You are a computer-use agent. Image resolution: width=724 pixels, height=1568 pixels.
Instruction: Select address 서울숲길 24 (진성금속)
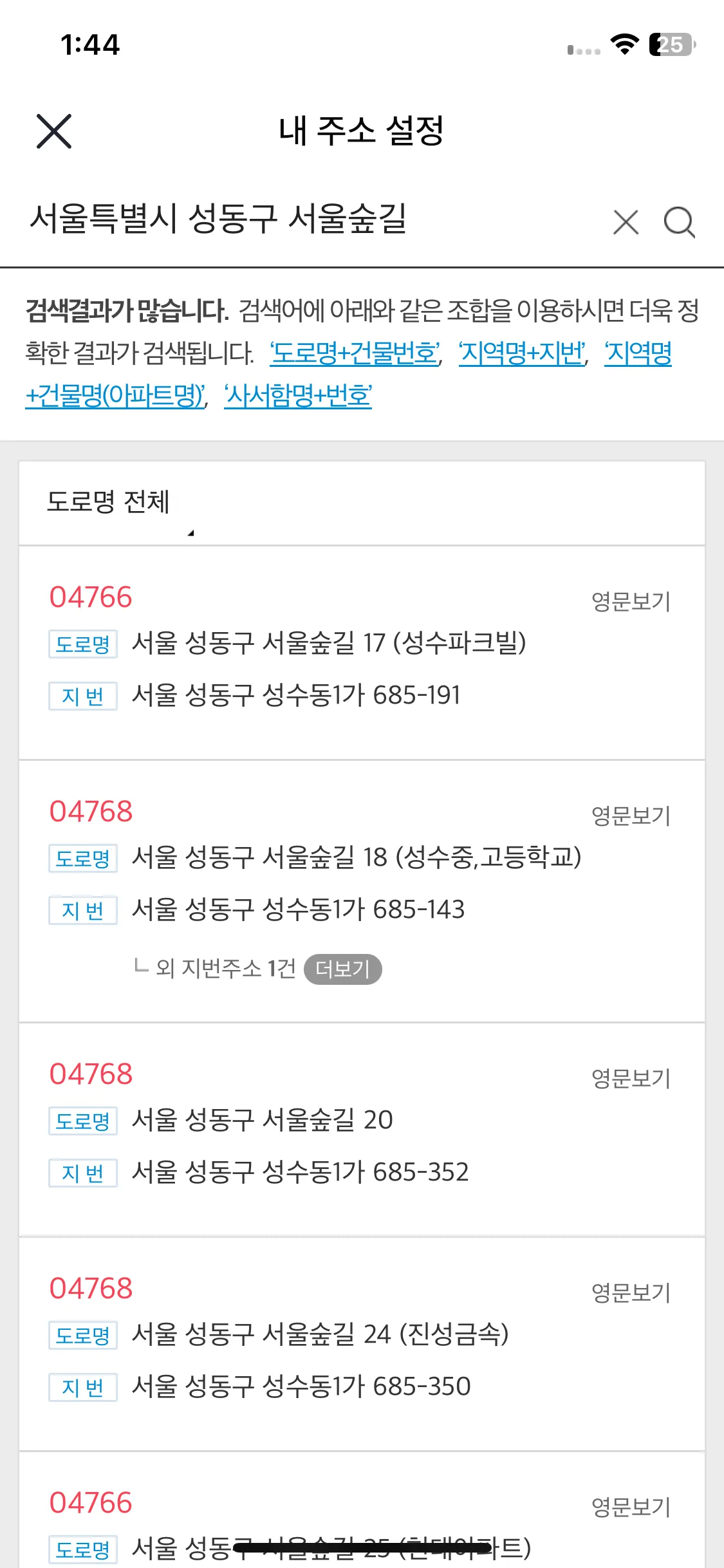click(x=320, y=1334)
